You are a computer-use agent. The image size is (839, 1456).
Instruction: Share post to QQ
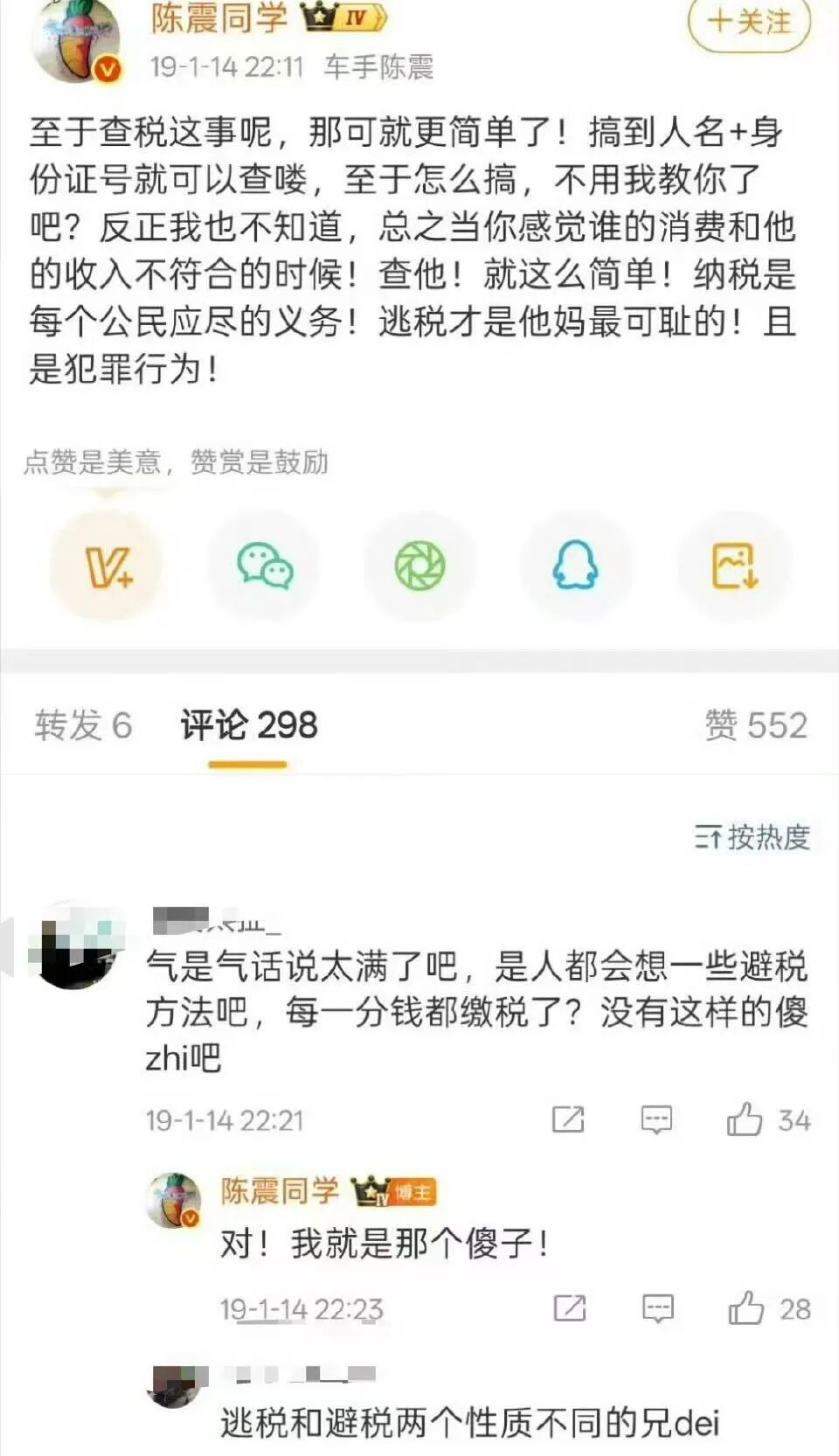coord(576,567)
